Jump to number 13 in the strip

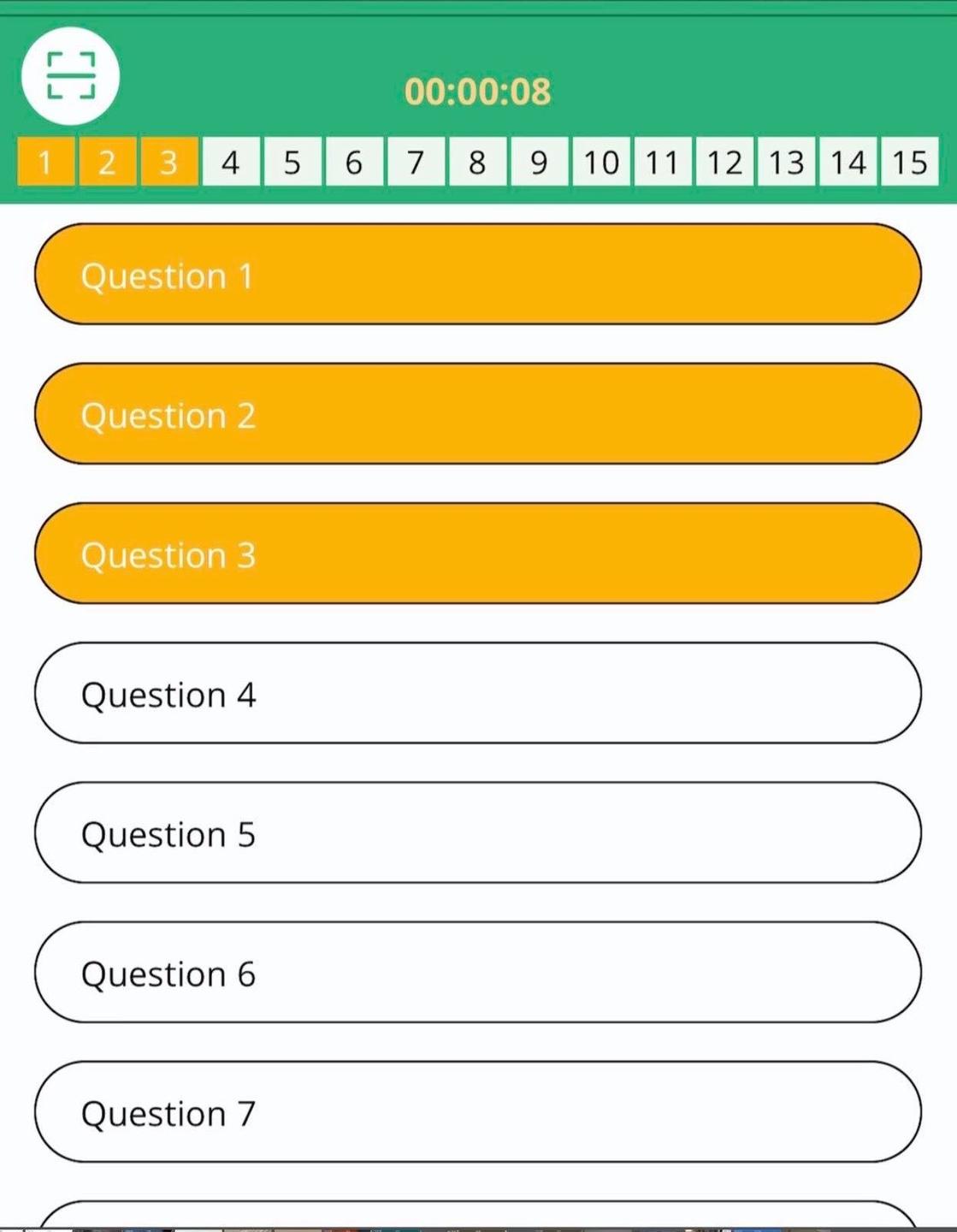click(787, 162)
